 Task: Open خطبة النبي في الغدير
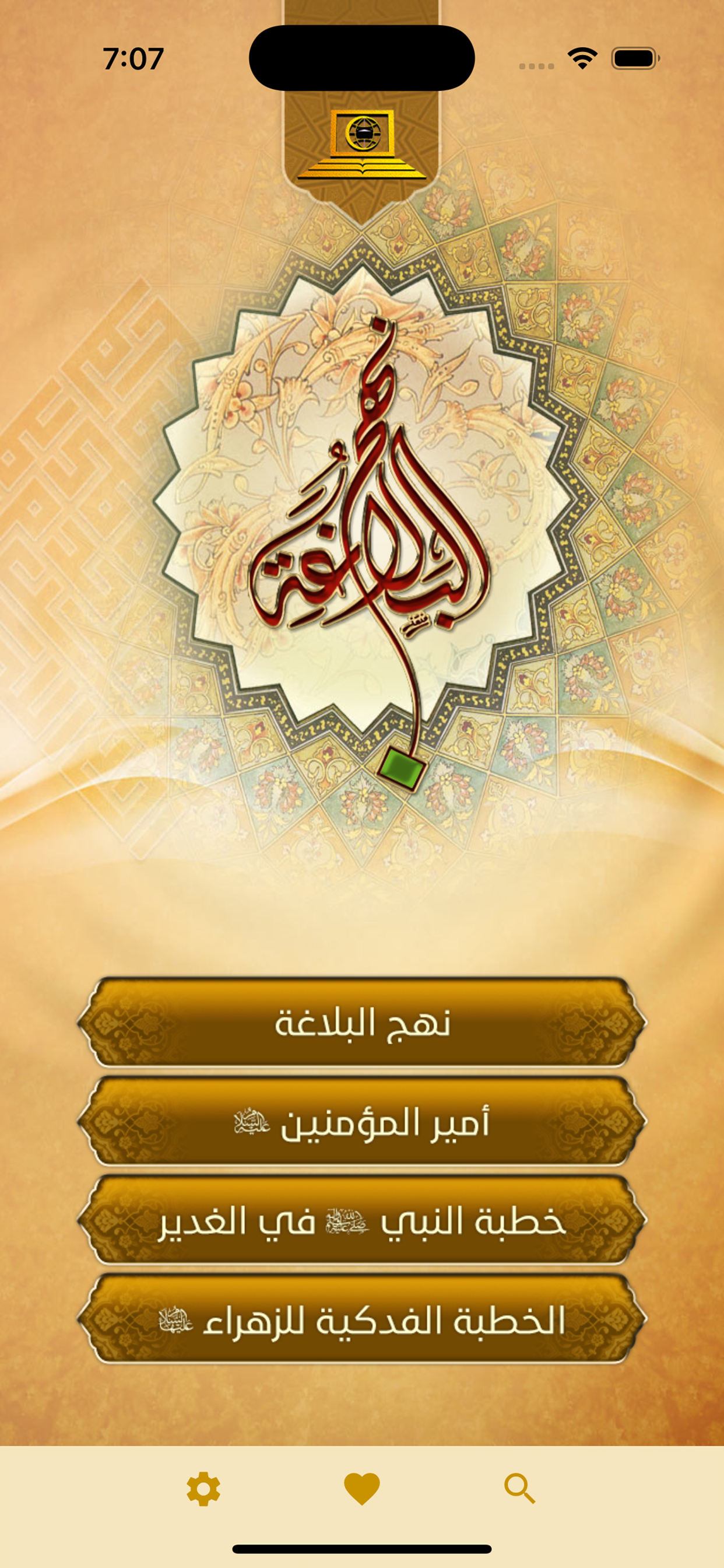pos(362,1220)
